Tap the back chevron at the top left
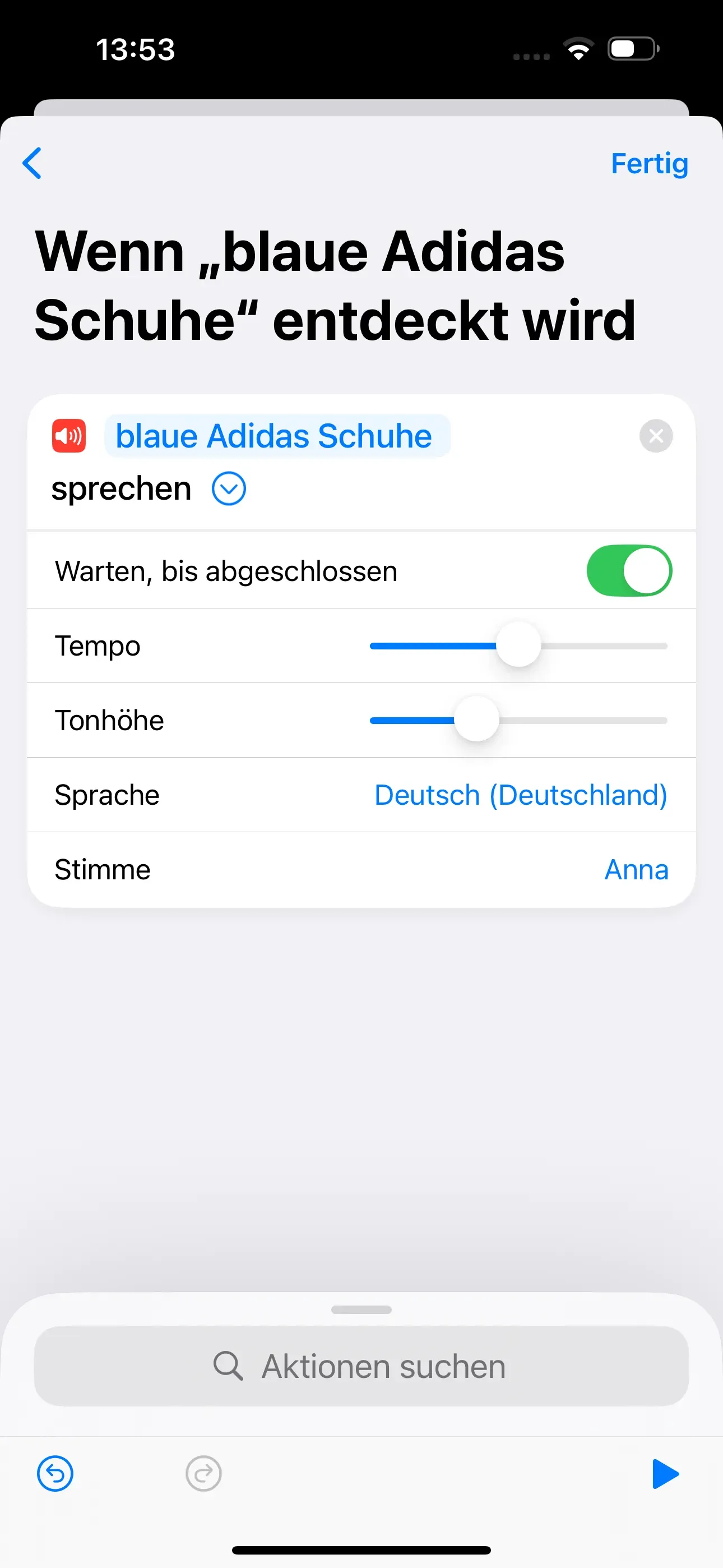This screenshot has width=723, height=1568. 31,163
